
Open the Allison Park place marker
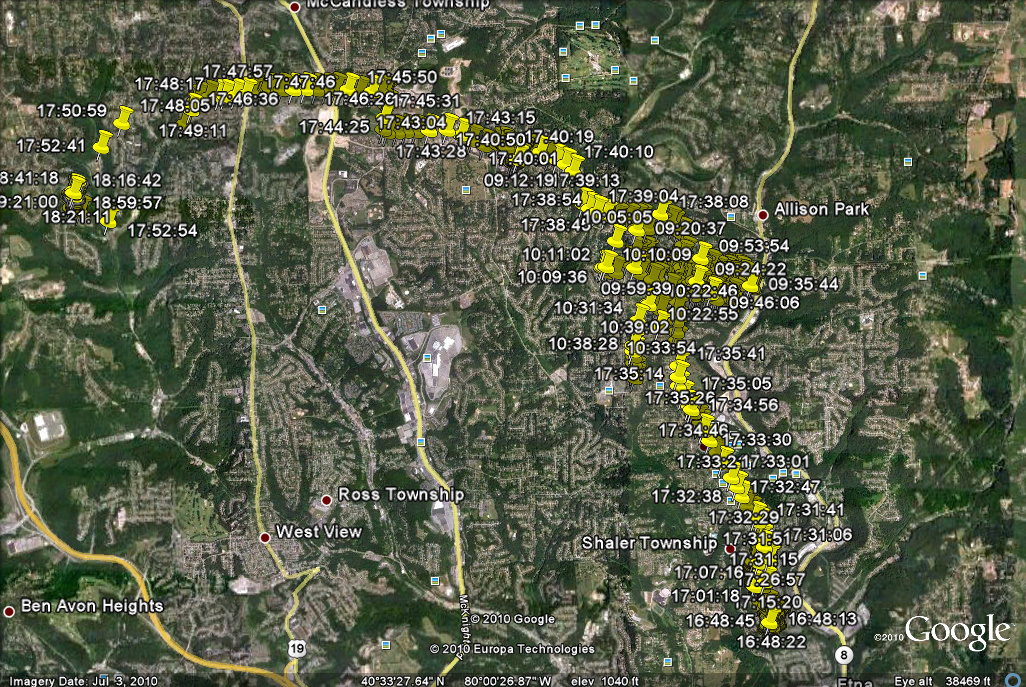(x=763, y=214)
